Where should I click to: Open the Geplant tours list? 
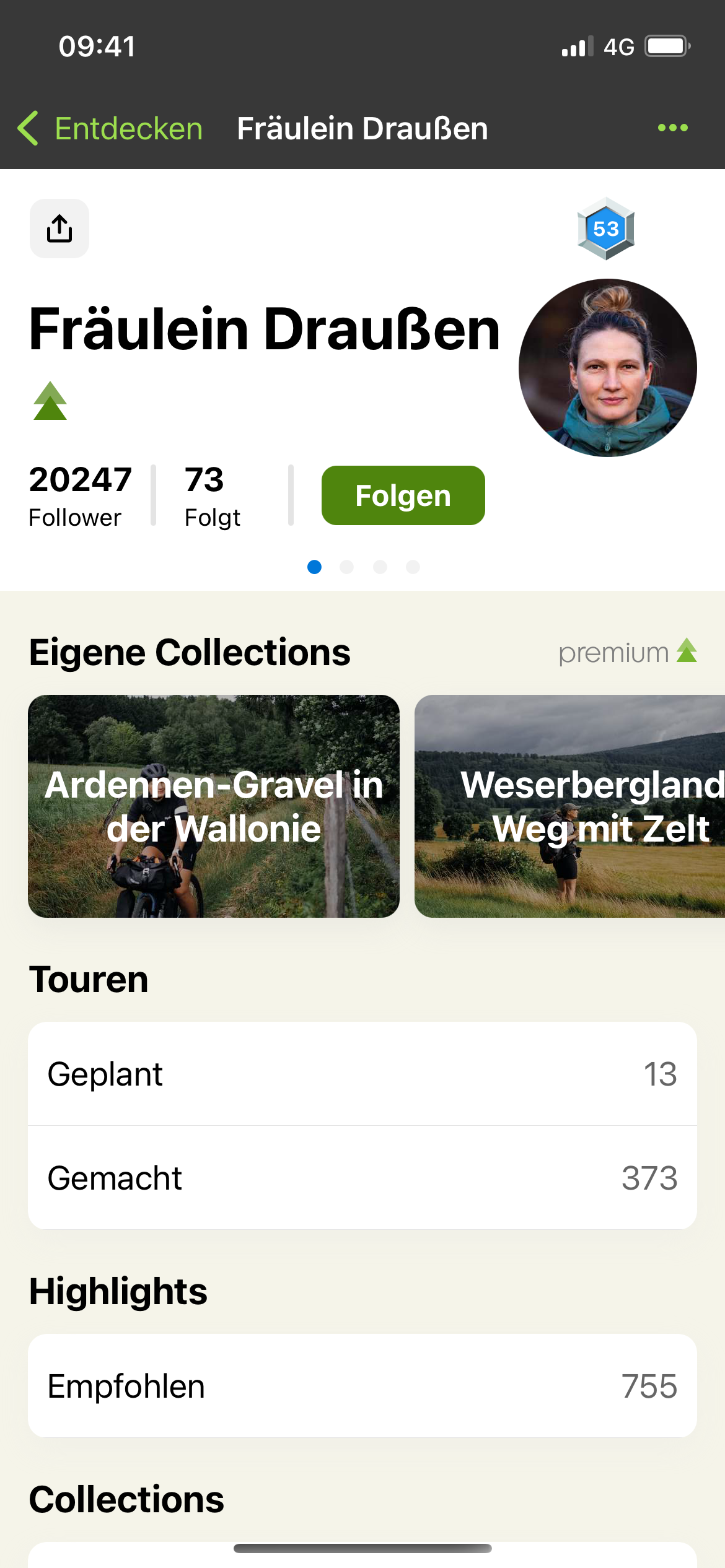(x=362, y=1074)
